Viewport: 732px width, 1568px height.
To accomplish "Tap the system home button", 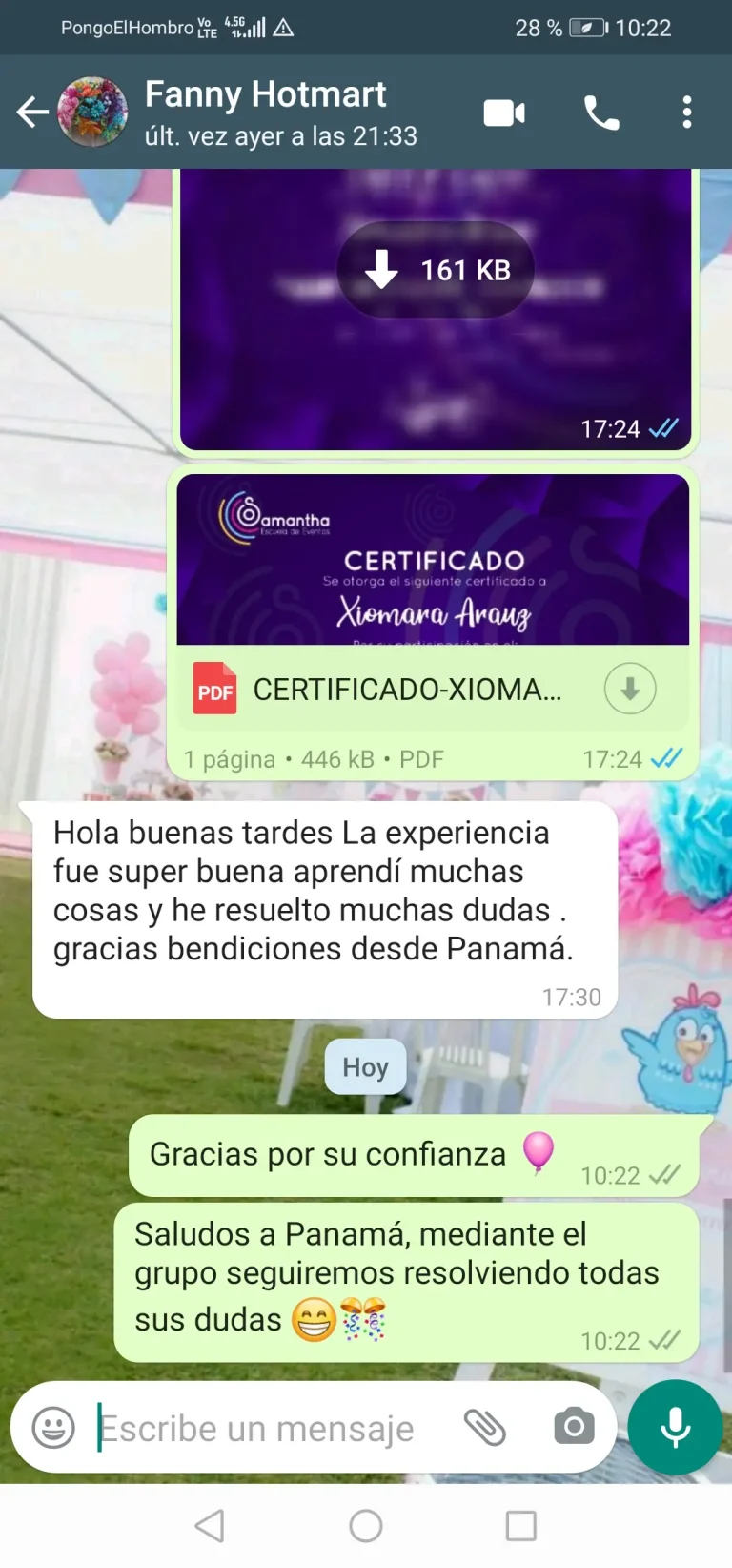I will [366, 1526].
